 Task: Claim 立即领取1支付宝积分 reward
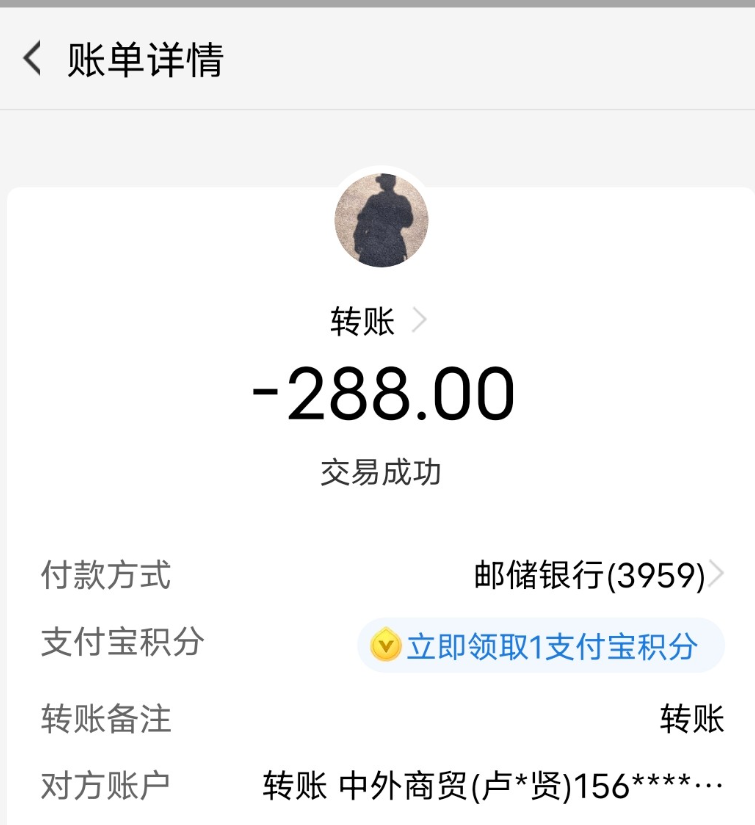tap(540, 646)
